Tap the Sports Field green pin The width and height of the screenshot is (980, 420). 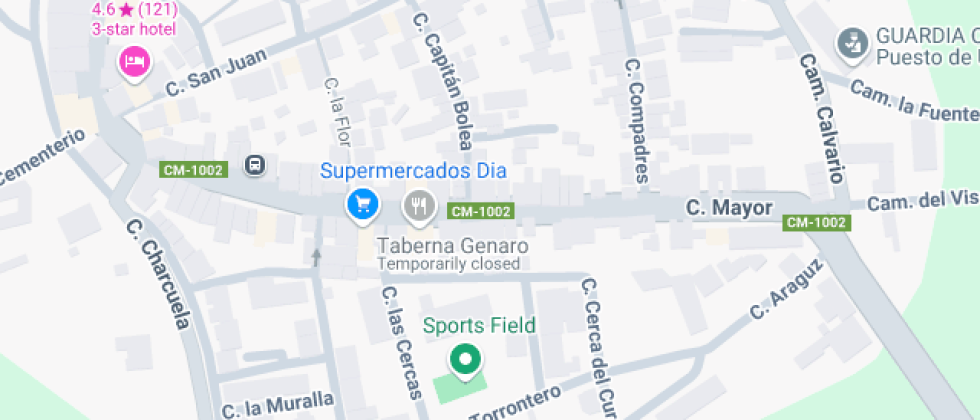pyautogui.click(x=463, y=360)
